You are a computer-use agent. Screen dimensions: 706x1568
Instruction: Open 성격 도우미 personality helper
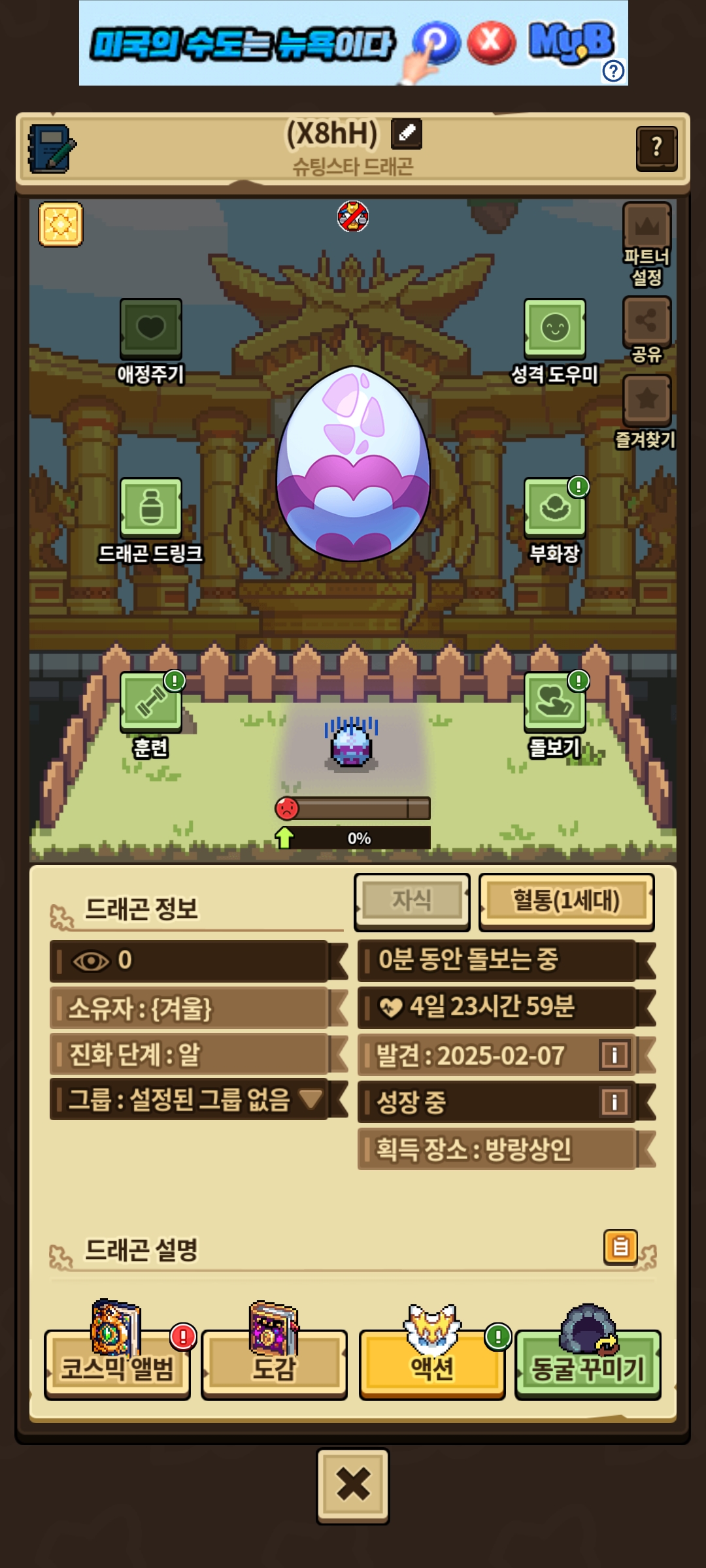click(x=554, y=329)
